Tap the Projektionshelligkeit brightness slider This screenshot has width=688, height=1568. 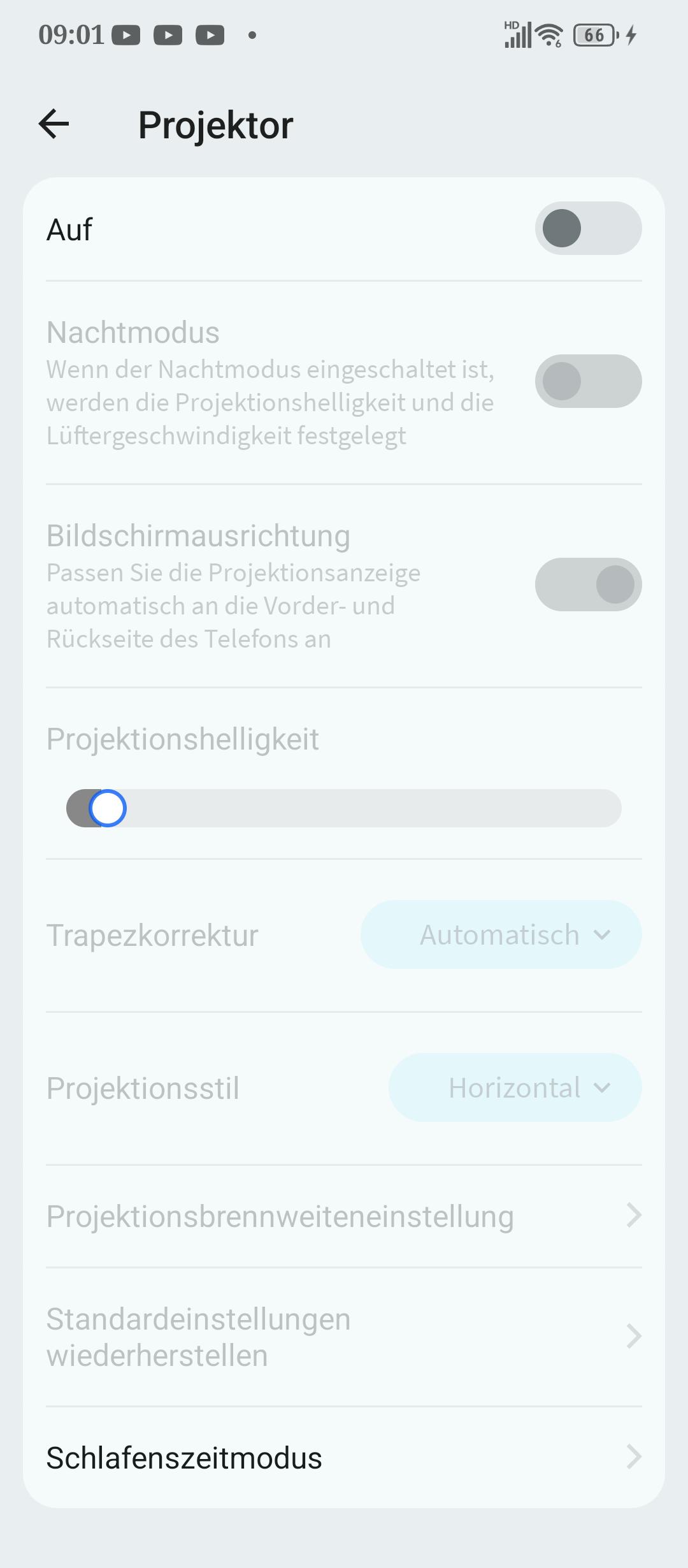tap(344, 808)
